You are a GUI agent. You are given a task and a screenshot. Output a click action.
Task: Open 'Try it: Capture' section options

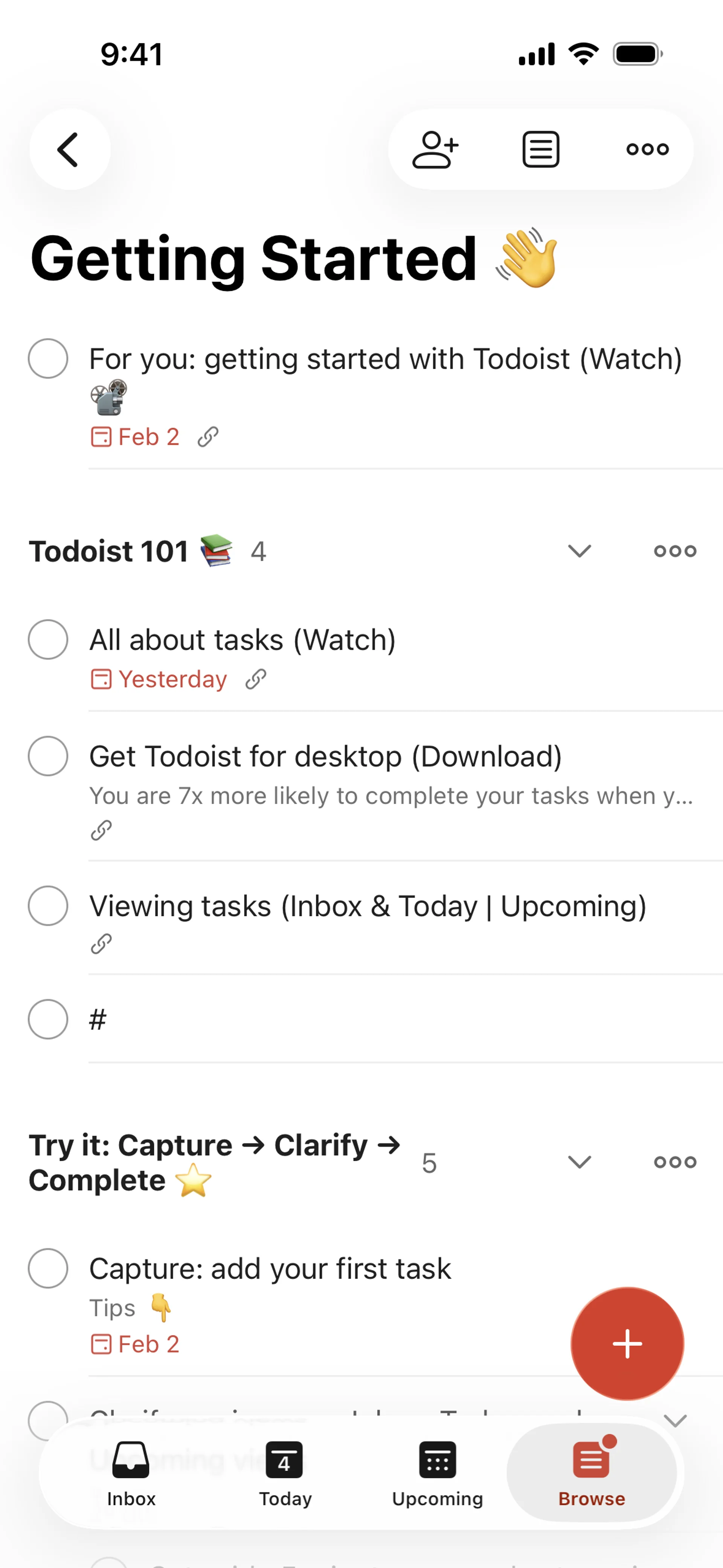(x=674, y=1162)
